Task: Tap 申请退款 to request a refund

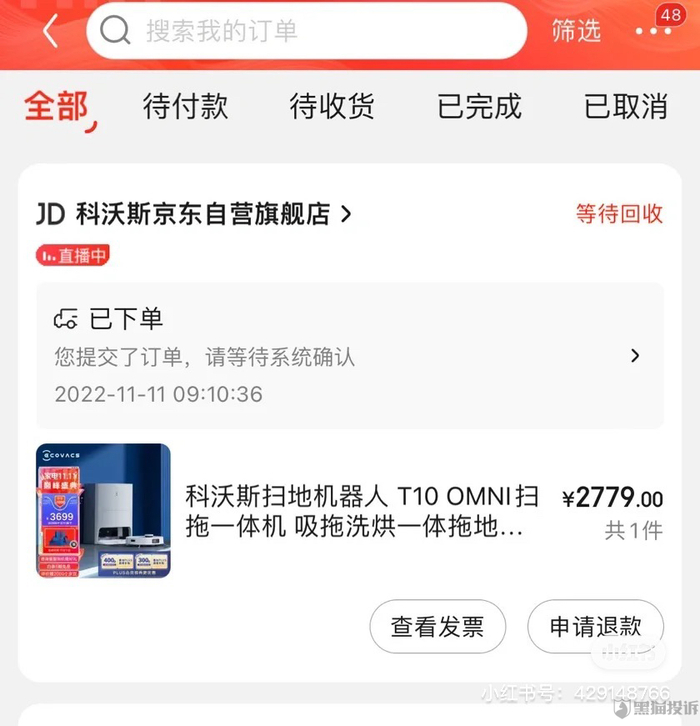Action: 595,627
